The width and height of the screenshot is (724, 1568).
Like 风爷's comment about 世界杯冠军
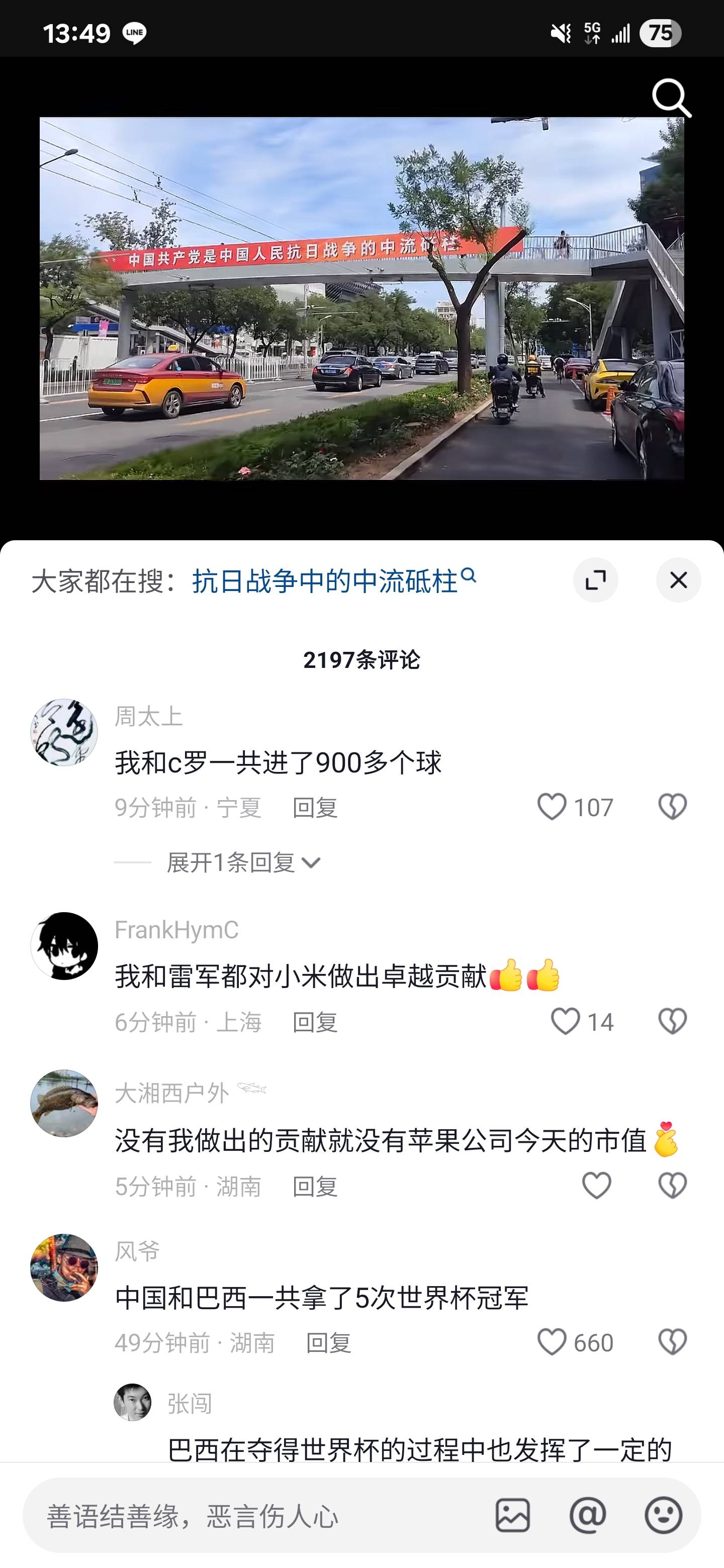(552, 1341)
